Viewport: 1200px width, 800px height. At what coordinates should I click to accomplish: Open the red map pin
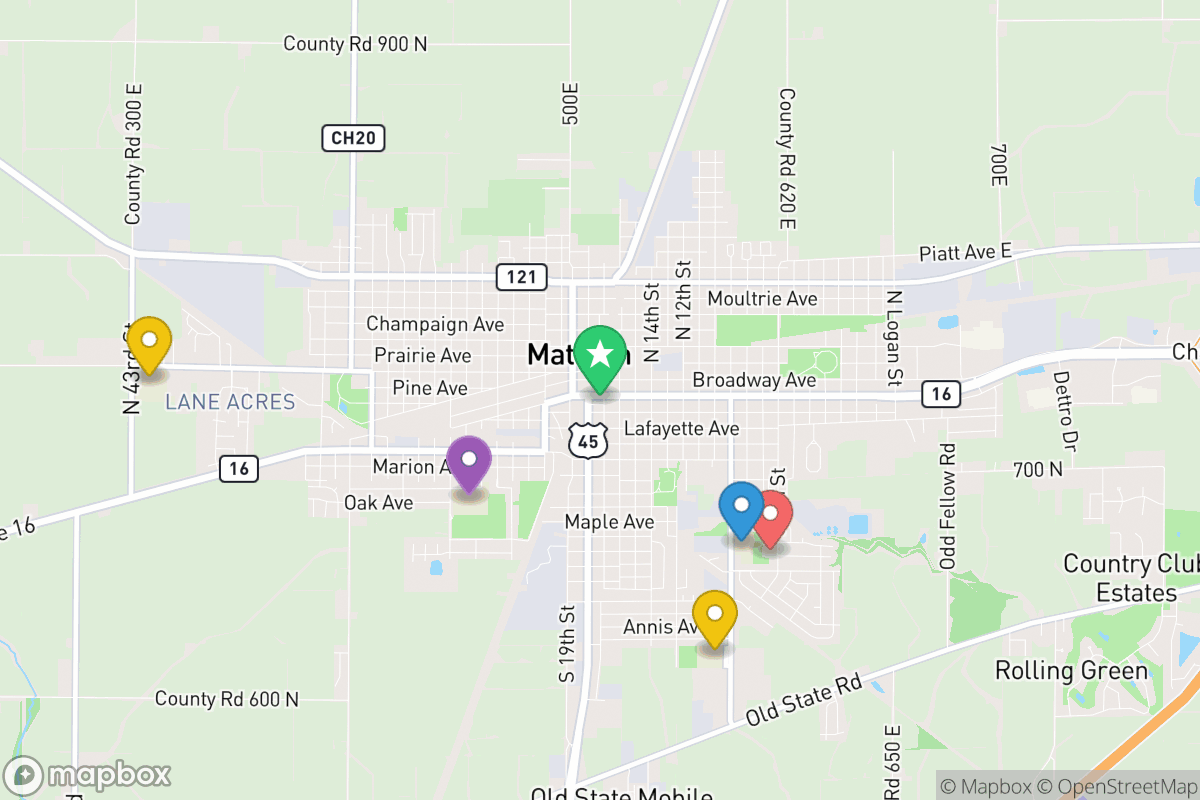[x=772, y=517]
